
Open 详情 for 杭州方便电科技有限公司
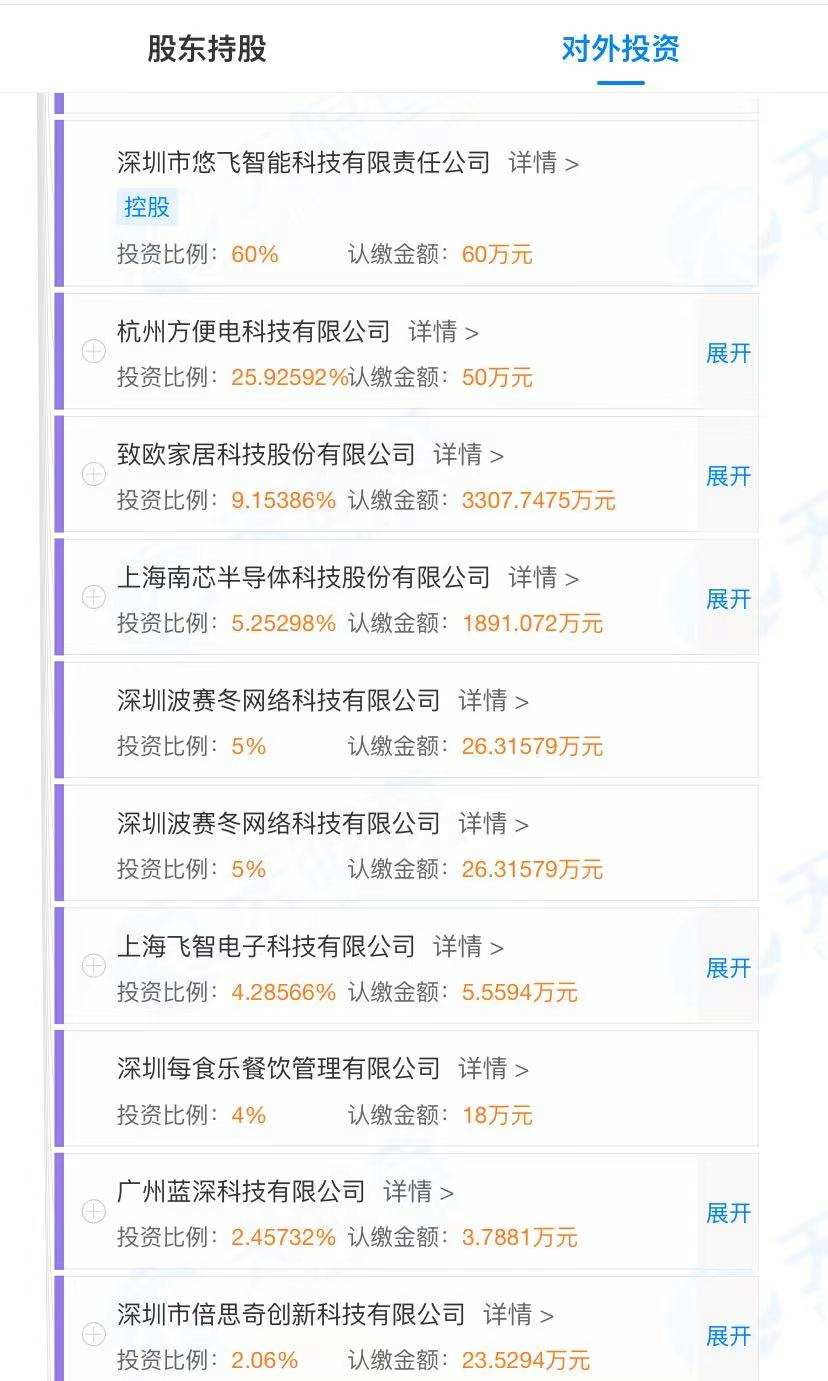[443, 331]
